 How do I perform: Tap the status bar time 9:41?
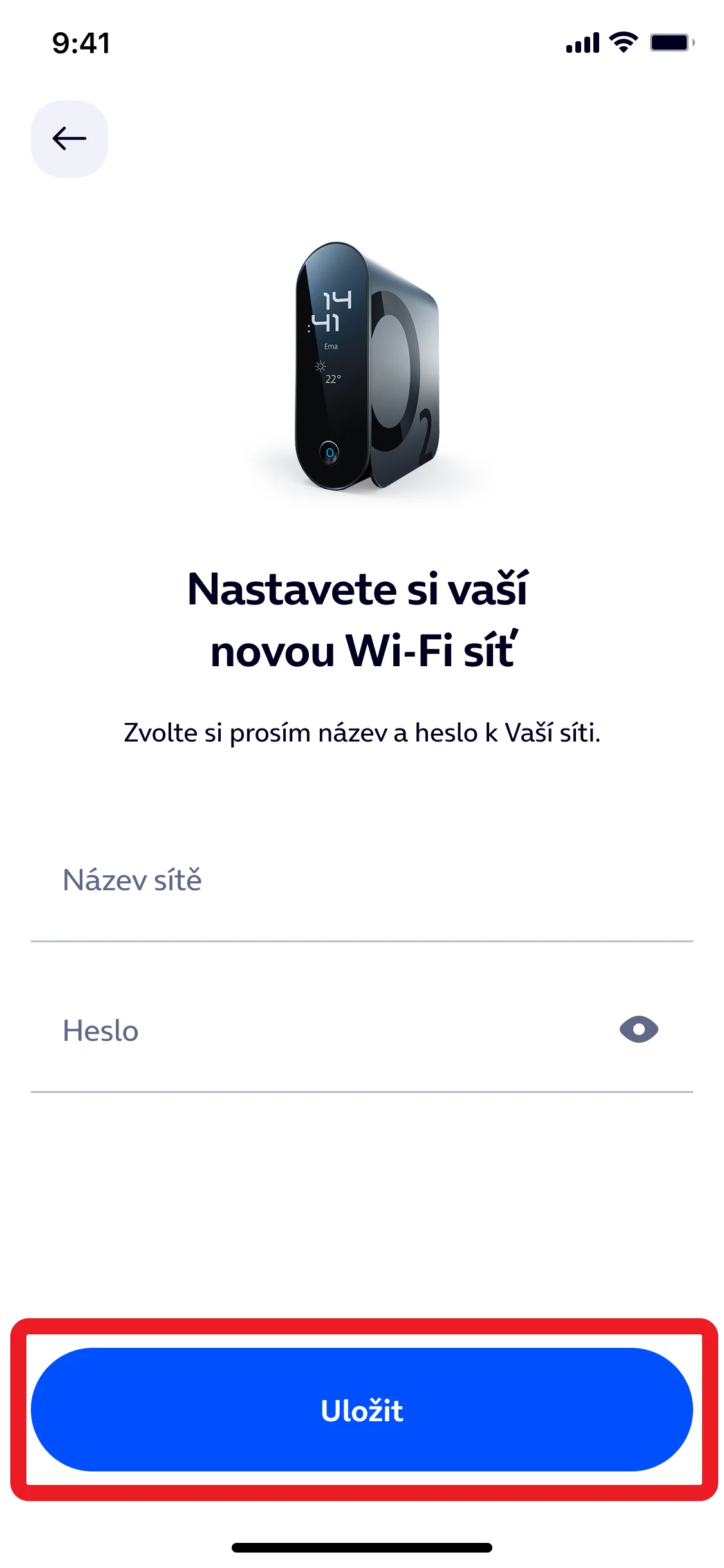pyautogui.click(x=80, y=43)
